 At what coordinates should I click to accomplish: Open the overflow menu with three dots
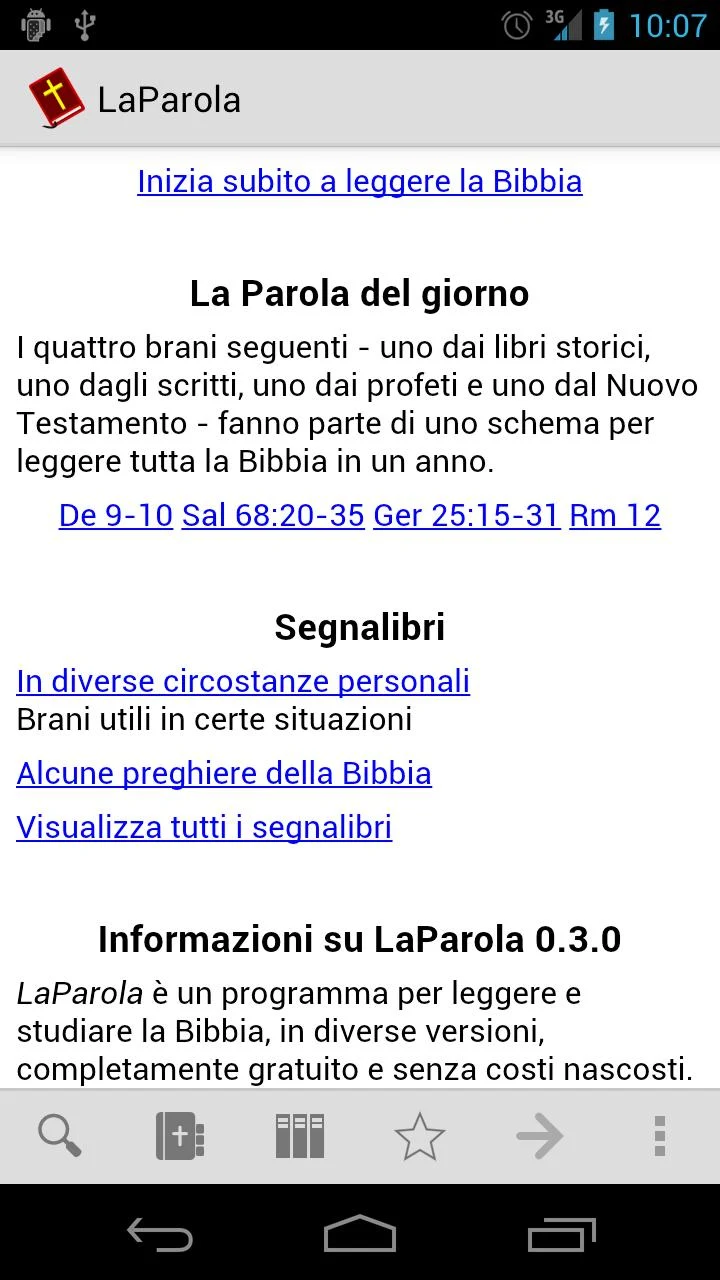tap(659, 1136)
